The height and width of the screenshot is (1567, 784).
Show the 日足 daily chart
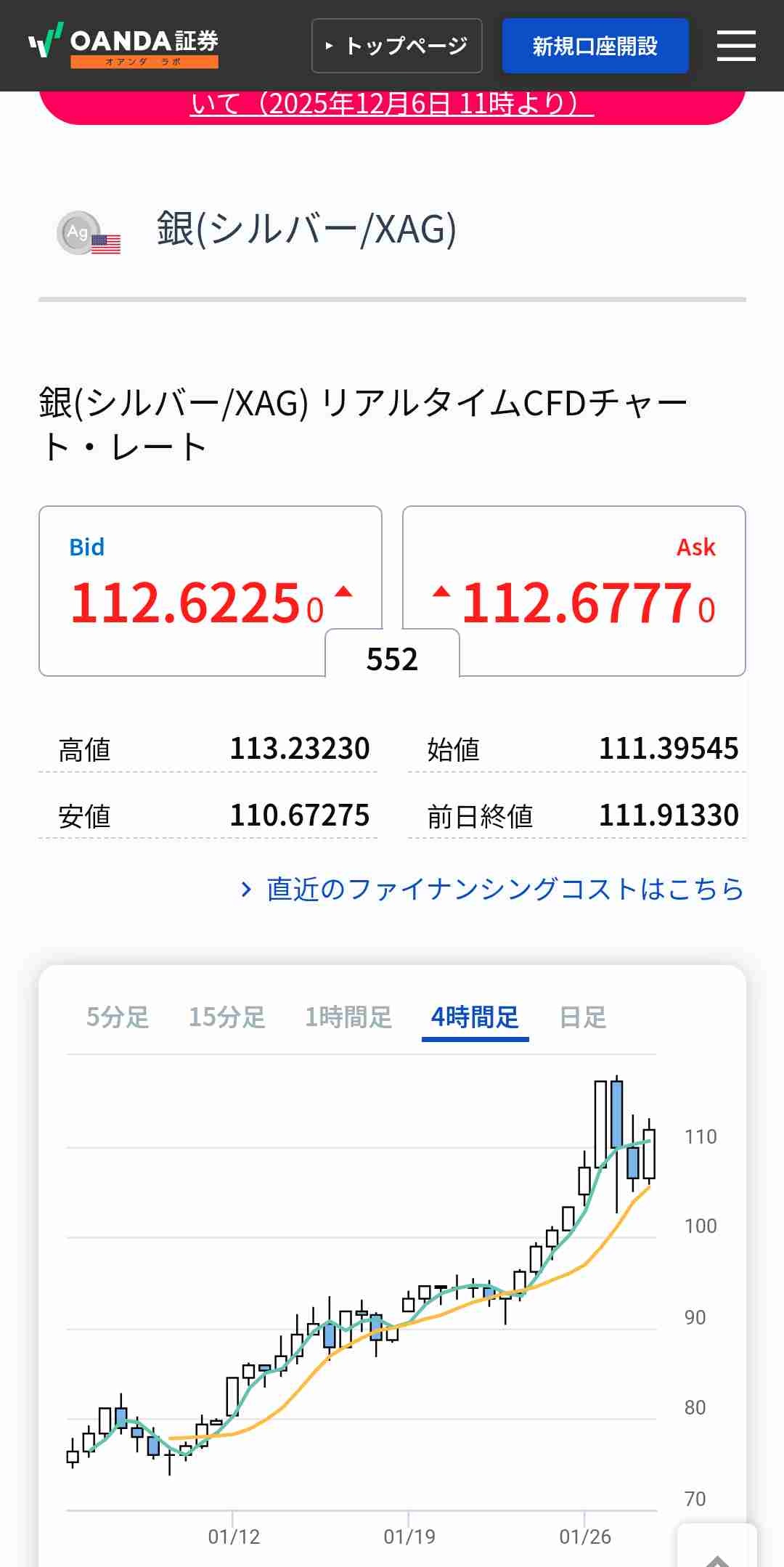tap(583, 1017)
